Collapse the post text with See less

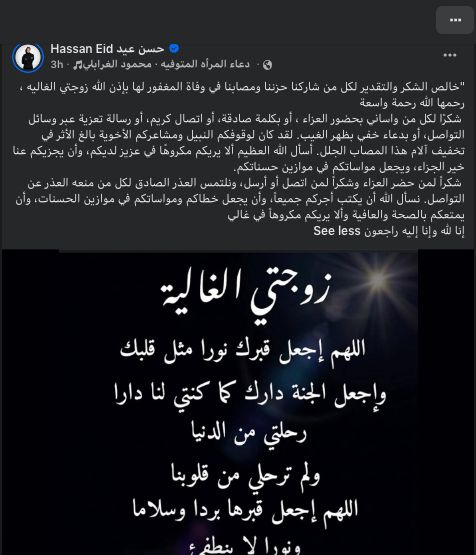point(337,231)
